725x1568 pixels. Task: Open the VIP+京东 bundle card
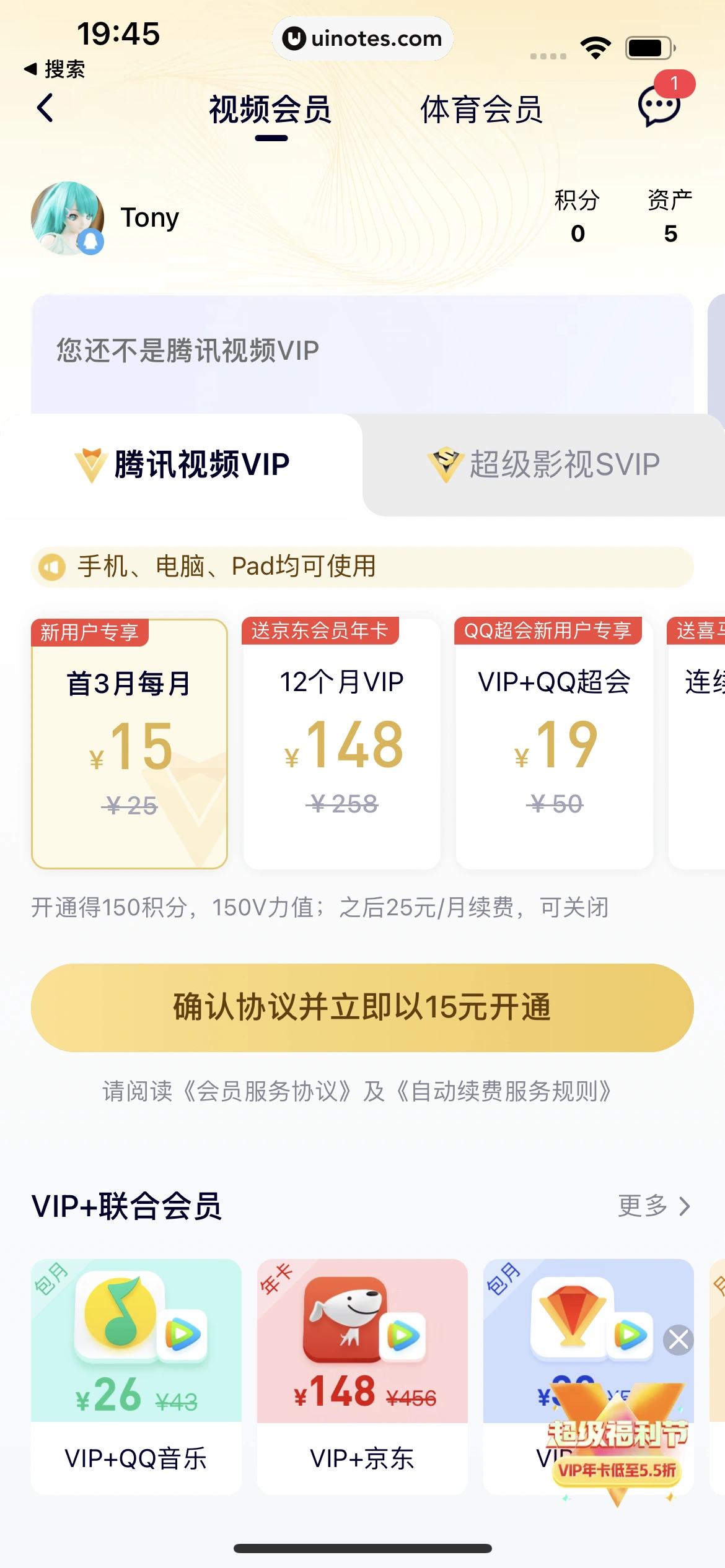pyautogui.click(x=362, y=1376)
